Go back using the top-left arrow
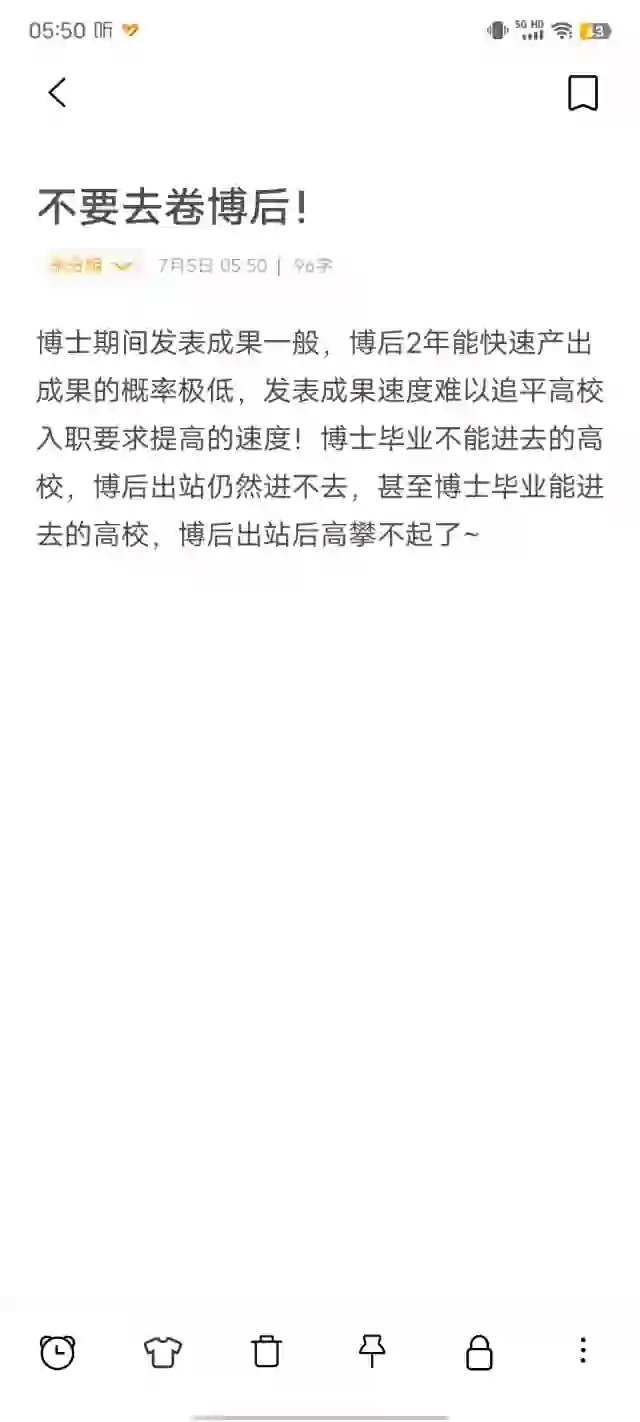640x1422 pixels. coord(57,93)
